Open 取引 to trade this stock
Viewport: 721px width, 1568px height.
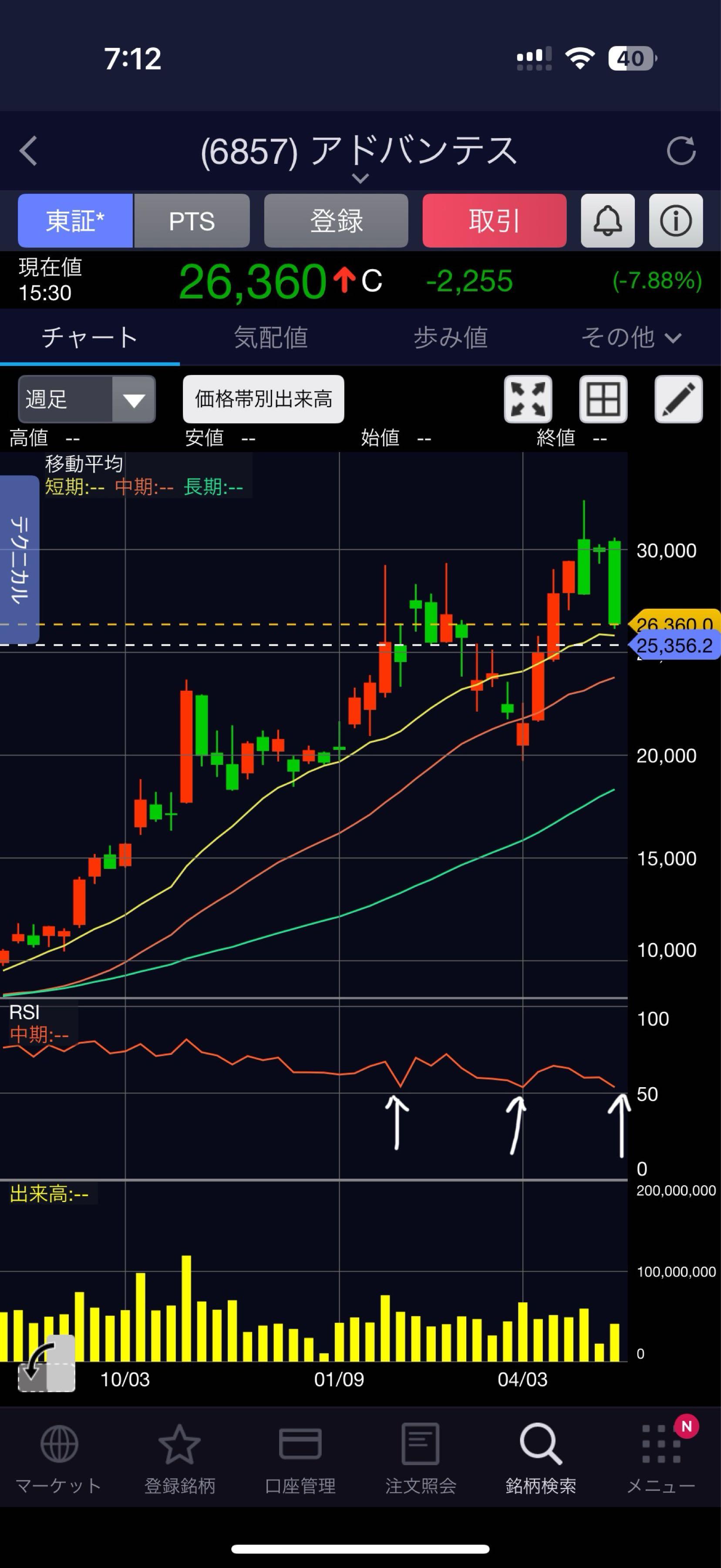tap(494, 220)
